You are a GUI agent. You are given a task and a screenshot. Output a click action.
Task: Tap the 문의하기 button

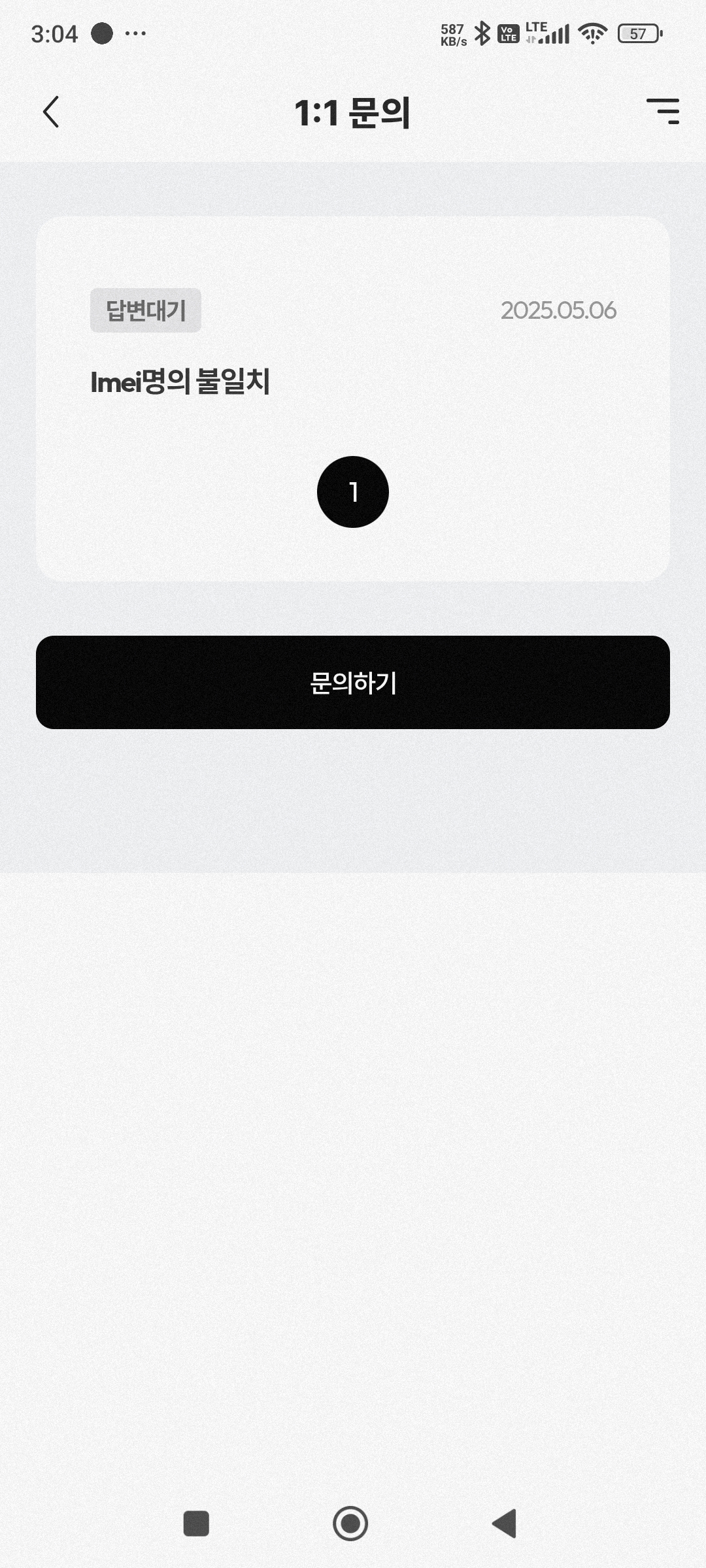(x=353, y=682)
